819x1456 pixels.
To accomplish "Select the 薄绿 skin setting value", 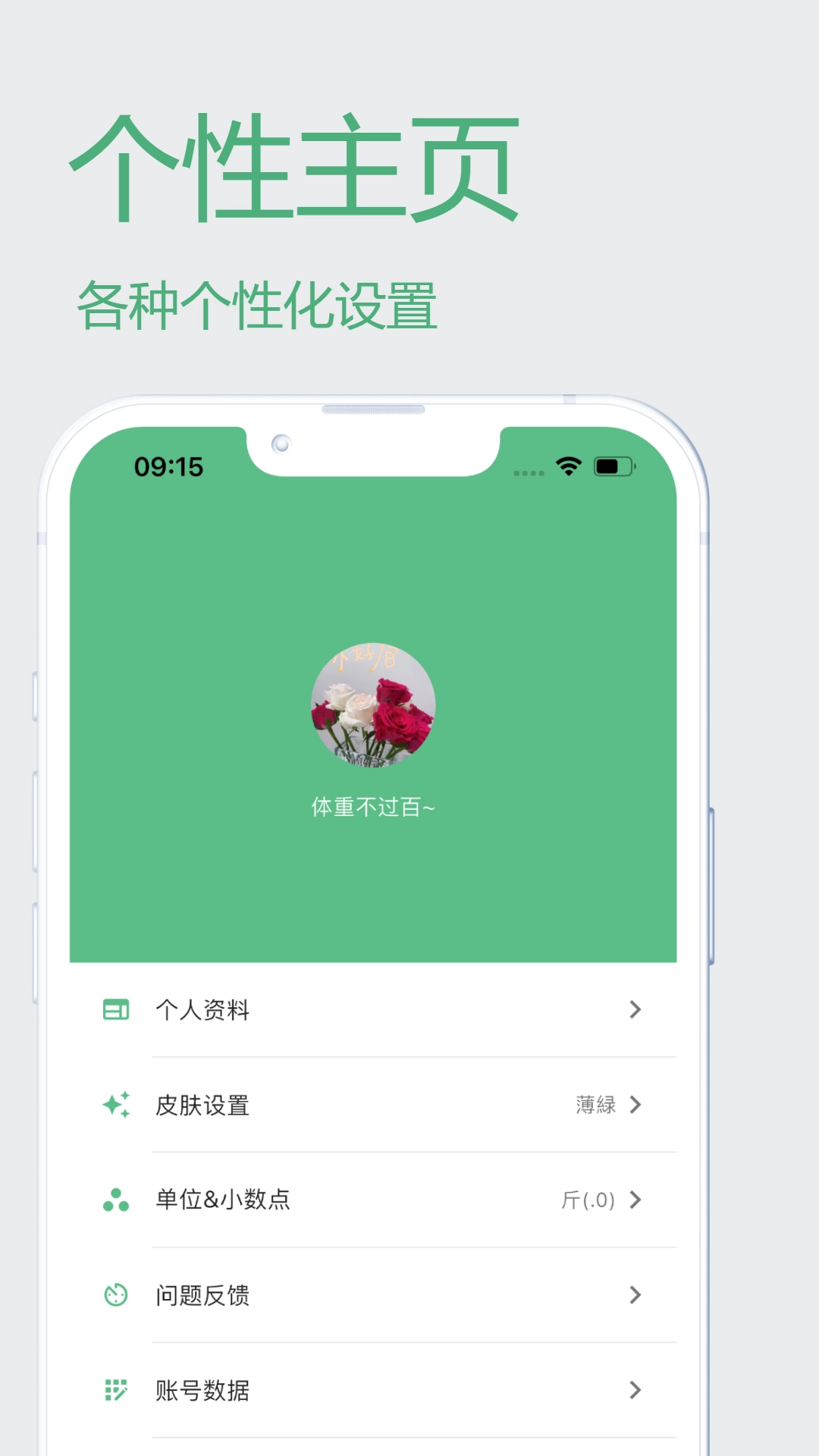I will coord(593,1106).
